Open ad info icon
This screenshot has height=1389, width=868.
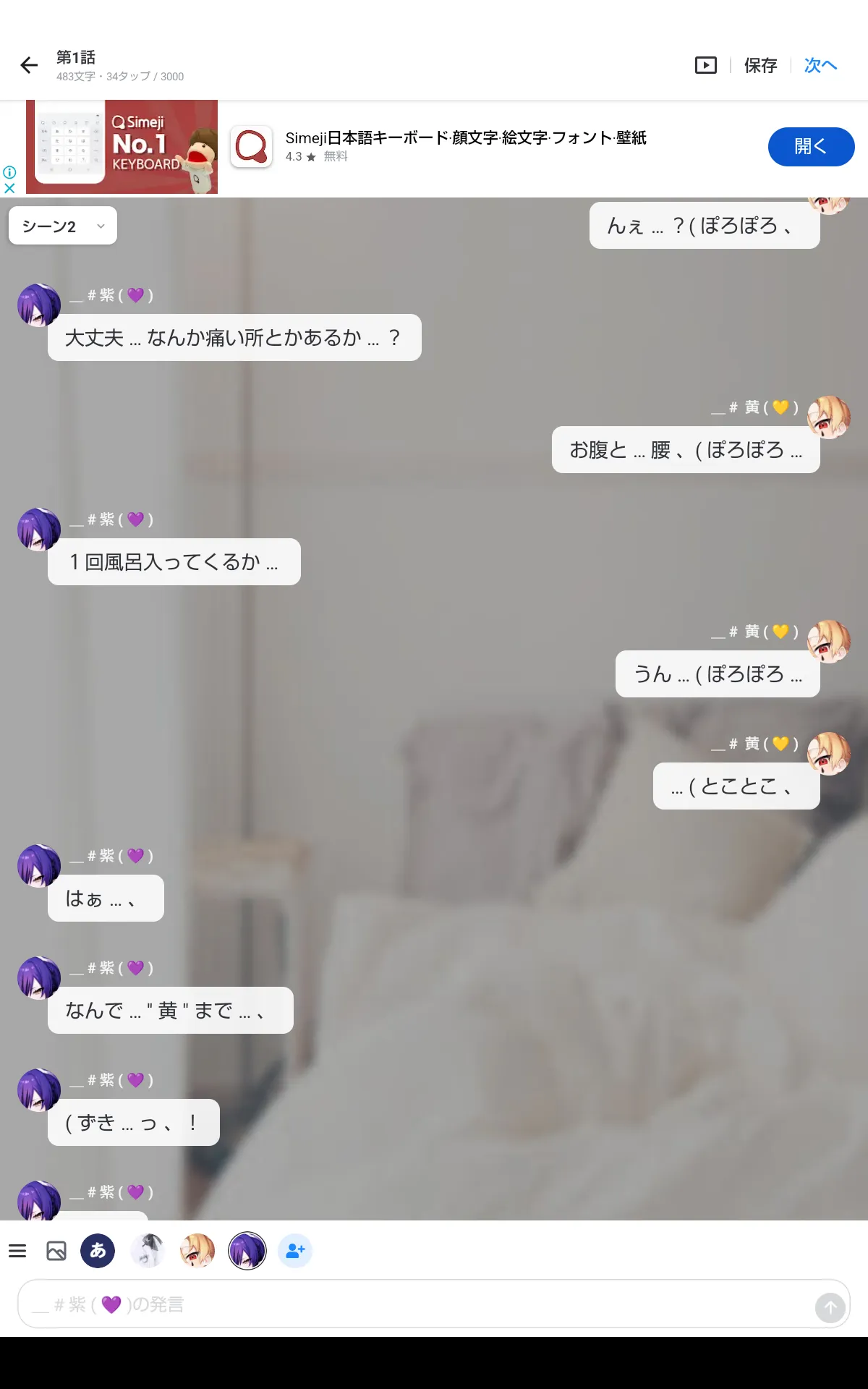[9, 172]
